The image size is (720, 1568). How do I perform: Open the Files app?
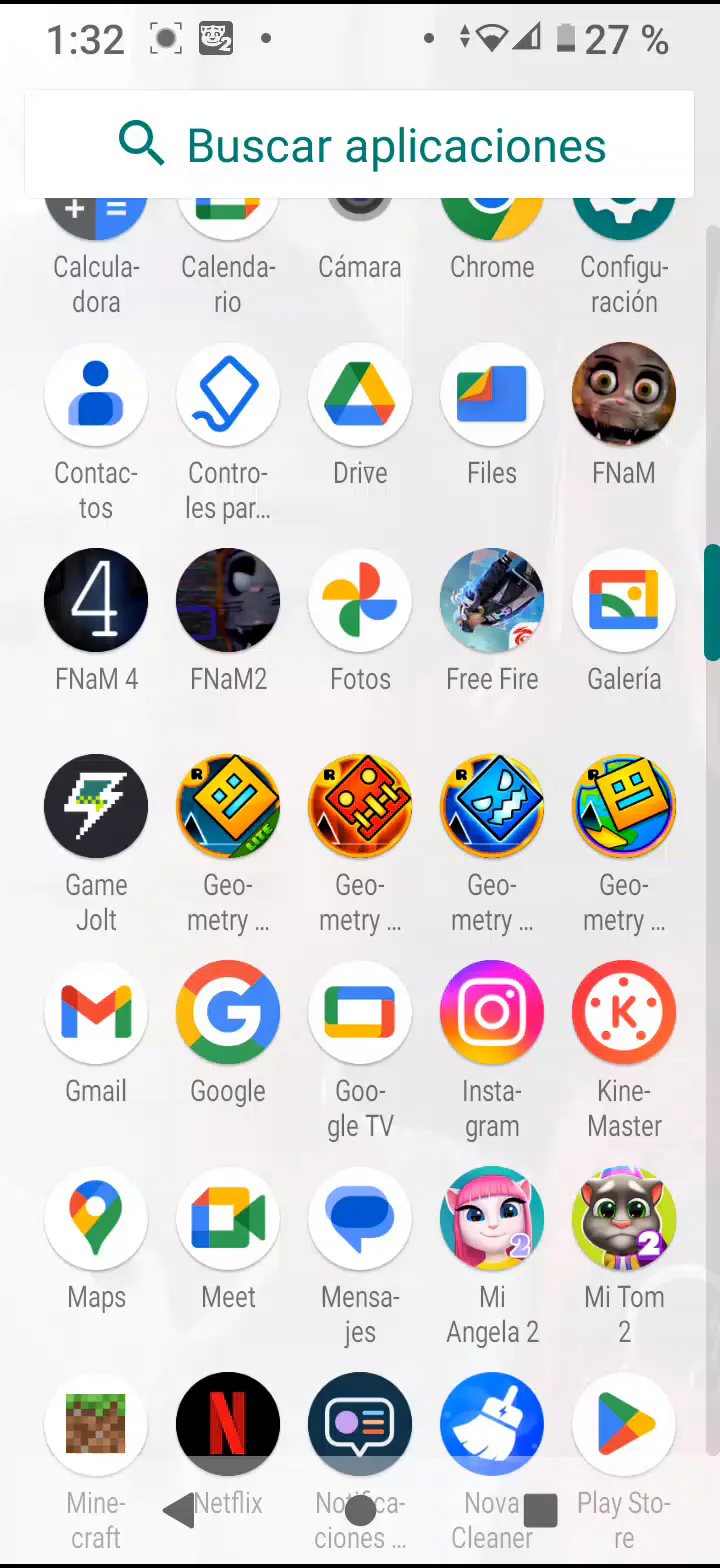point(492,394)
